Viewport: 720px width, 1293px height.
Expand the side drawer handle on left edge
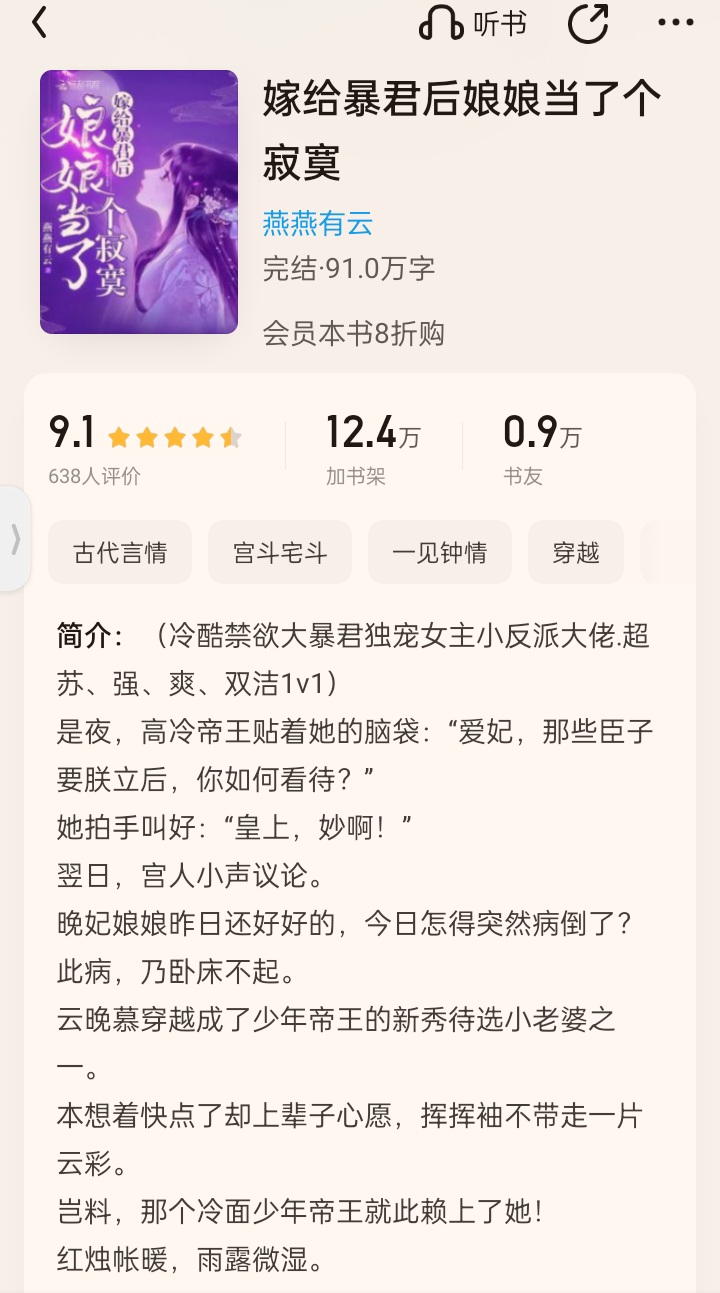click(14, 539)
